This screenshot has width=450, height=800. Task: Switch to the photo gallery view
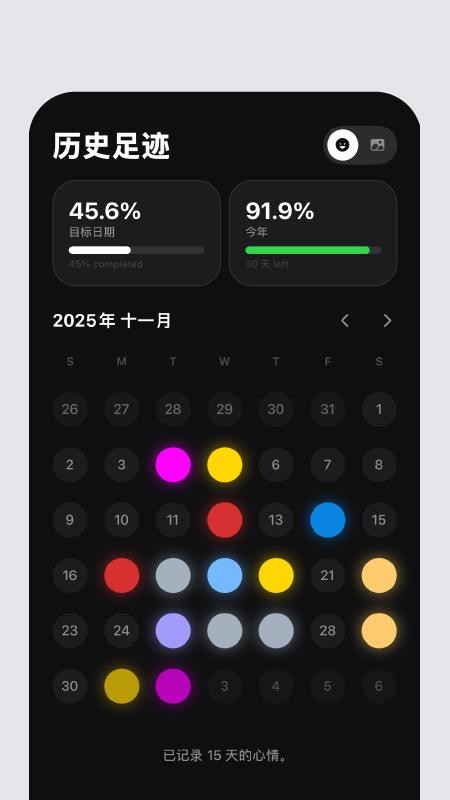(x=378, y=145)
